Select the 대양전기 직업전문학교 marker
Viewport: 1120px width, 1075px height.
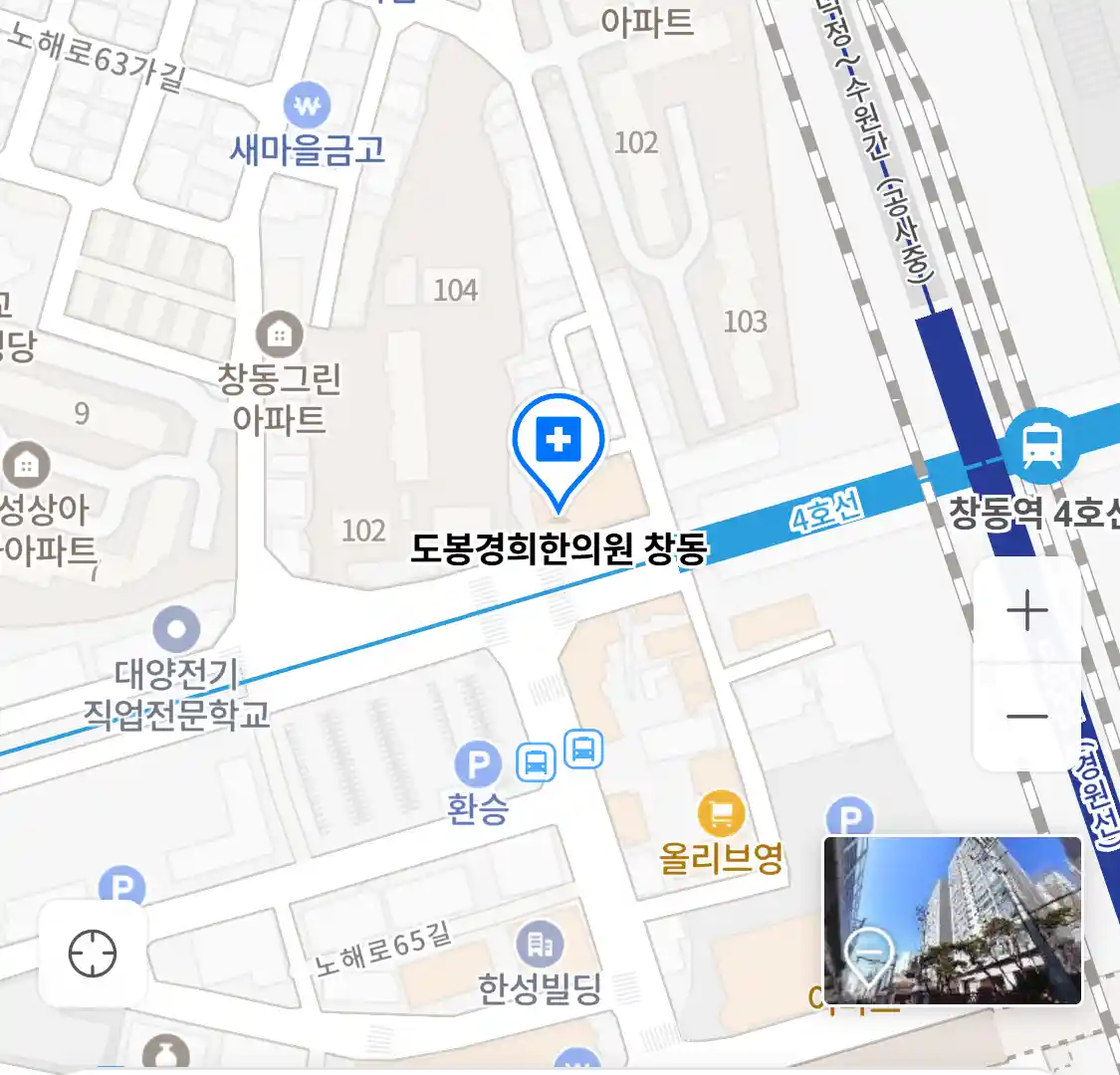point(176,629)
